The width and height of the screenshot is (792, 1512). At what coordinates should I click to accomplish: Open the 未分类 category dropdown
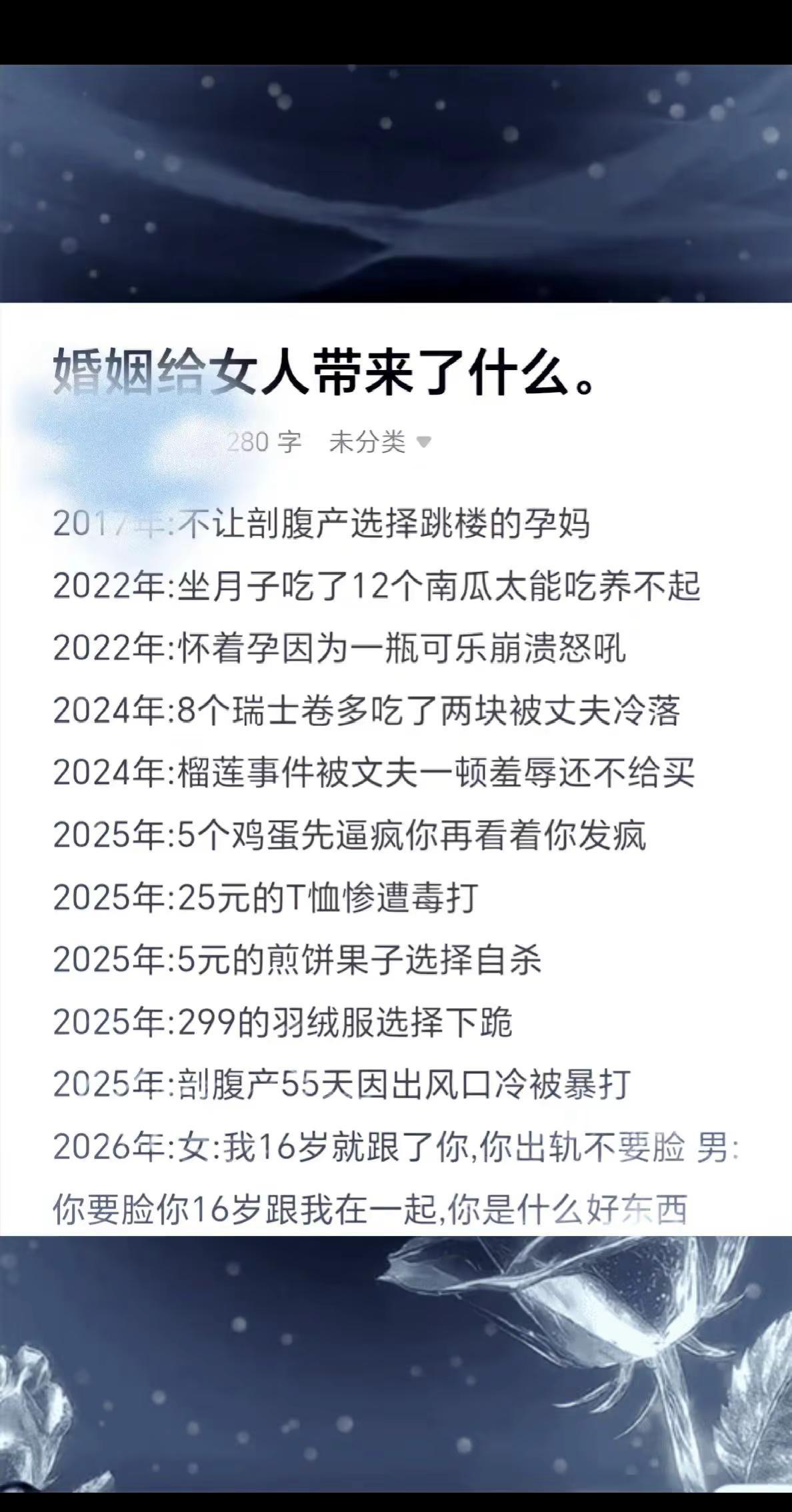coord(368,441)
